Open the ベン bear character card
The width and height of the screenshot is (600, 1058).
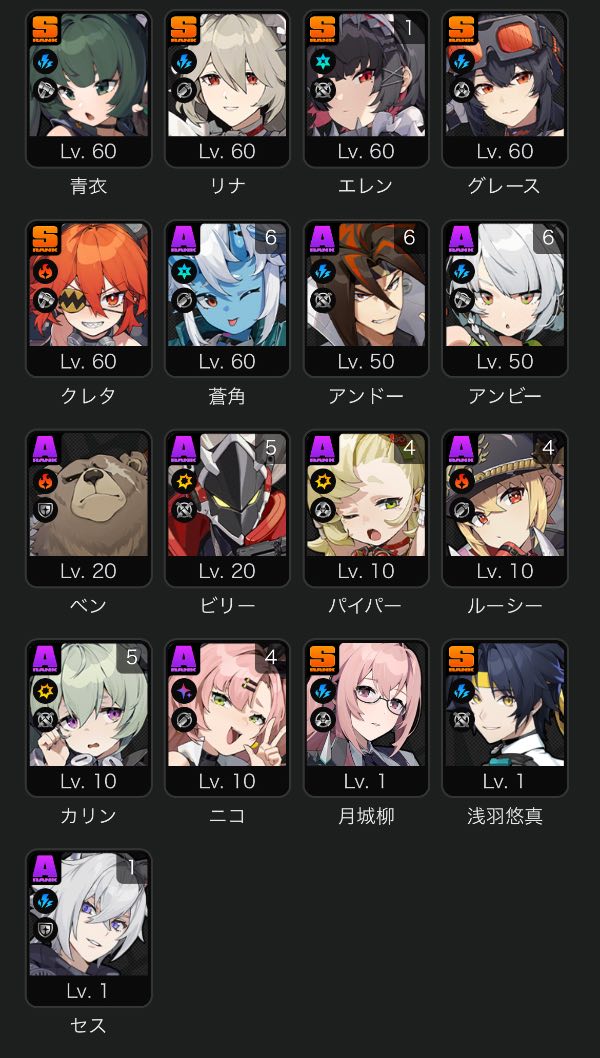(89, 508)
